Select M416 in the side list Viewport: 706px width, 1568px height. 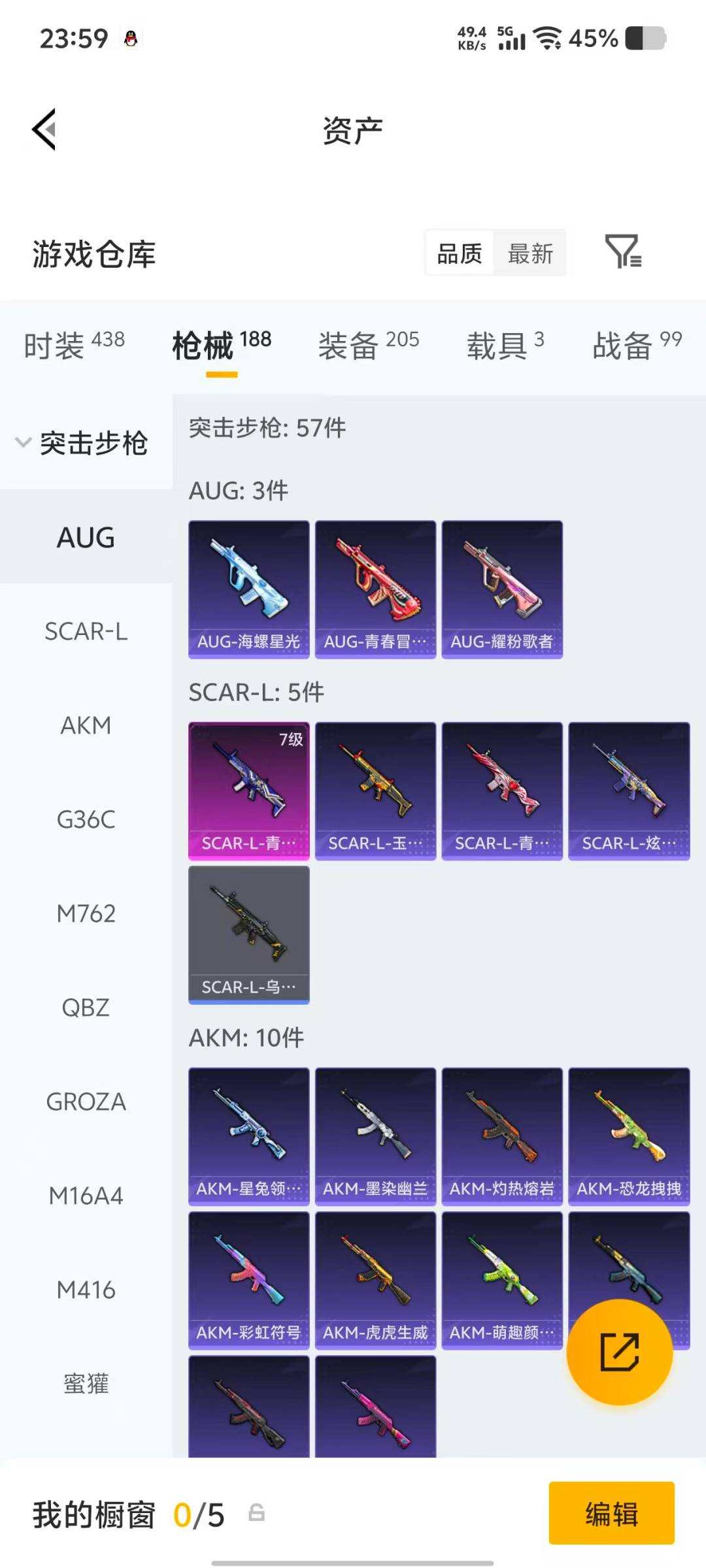(86, 1290)
